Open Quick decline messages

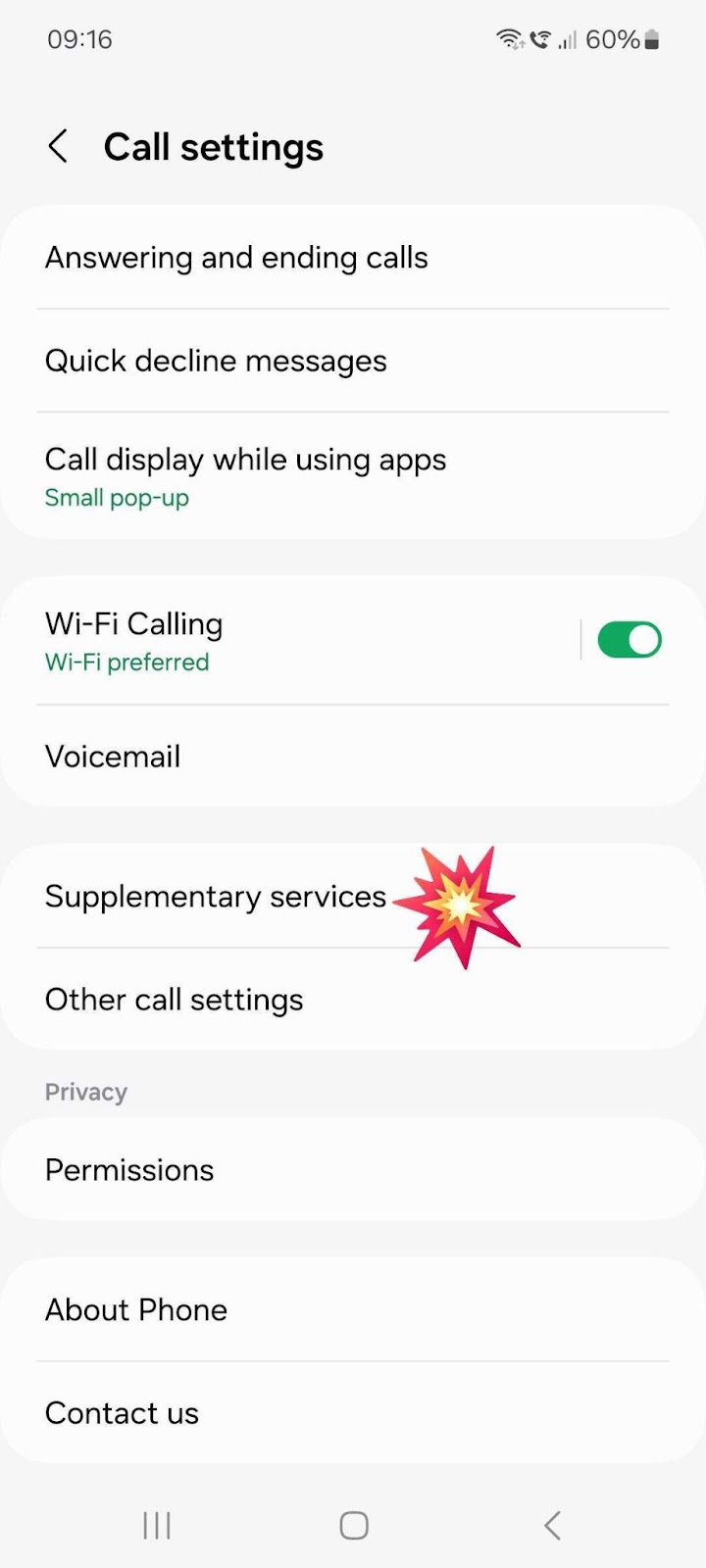click(353, 361)
